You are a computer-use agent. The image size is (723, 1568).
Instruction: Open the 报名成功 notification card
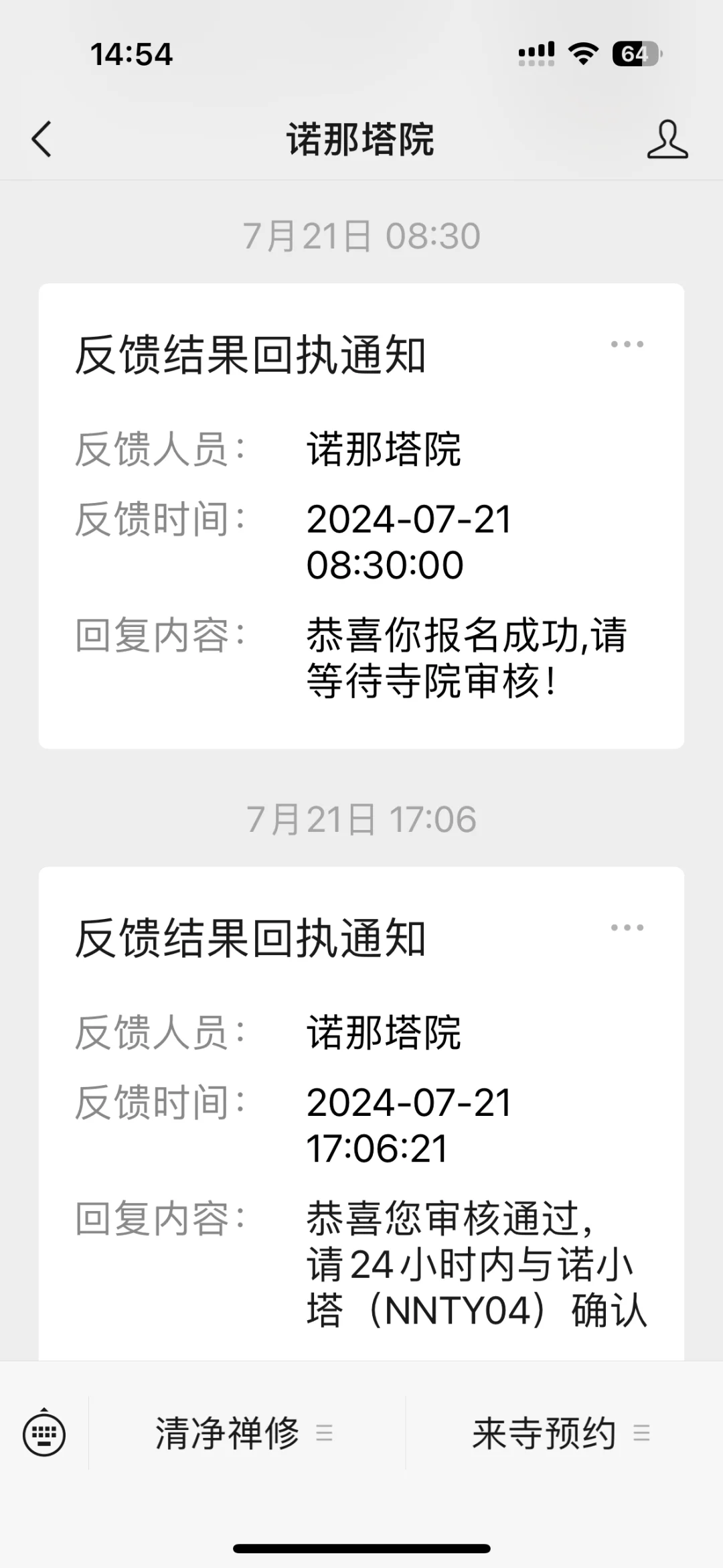(x=361, y=516)
